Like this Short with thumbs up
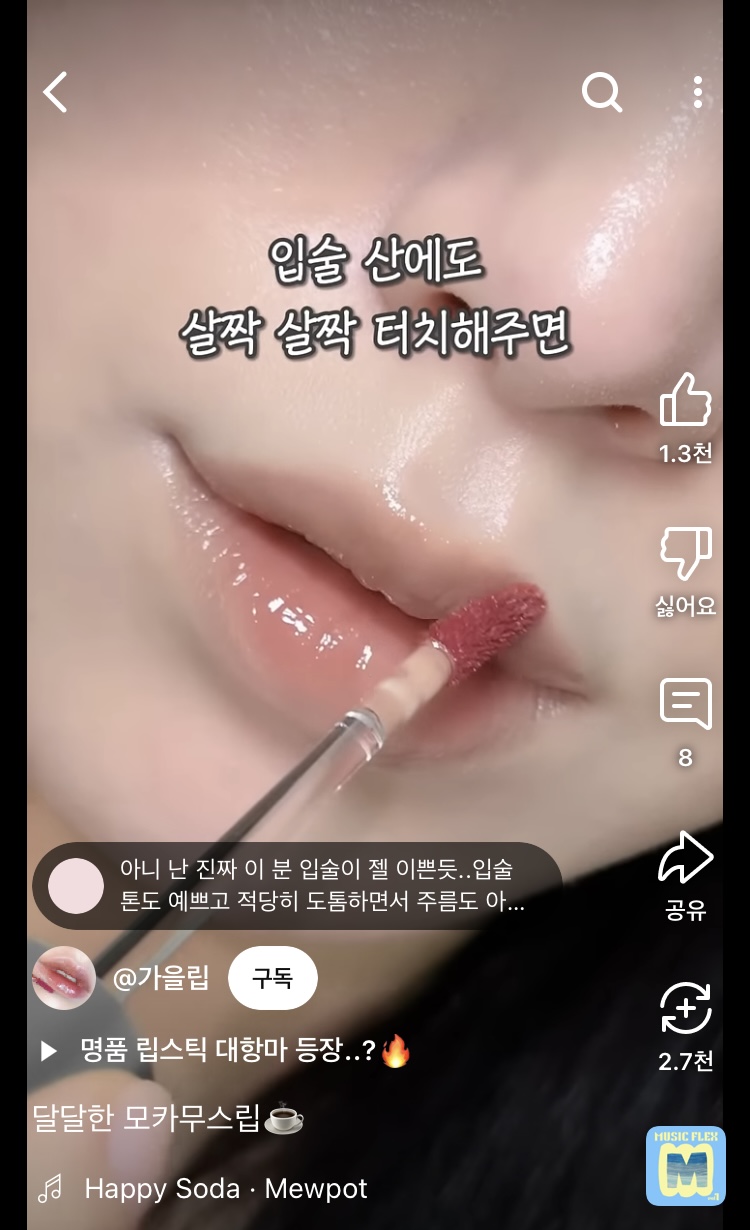 (x=685, y=401)
